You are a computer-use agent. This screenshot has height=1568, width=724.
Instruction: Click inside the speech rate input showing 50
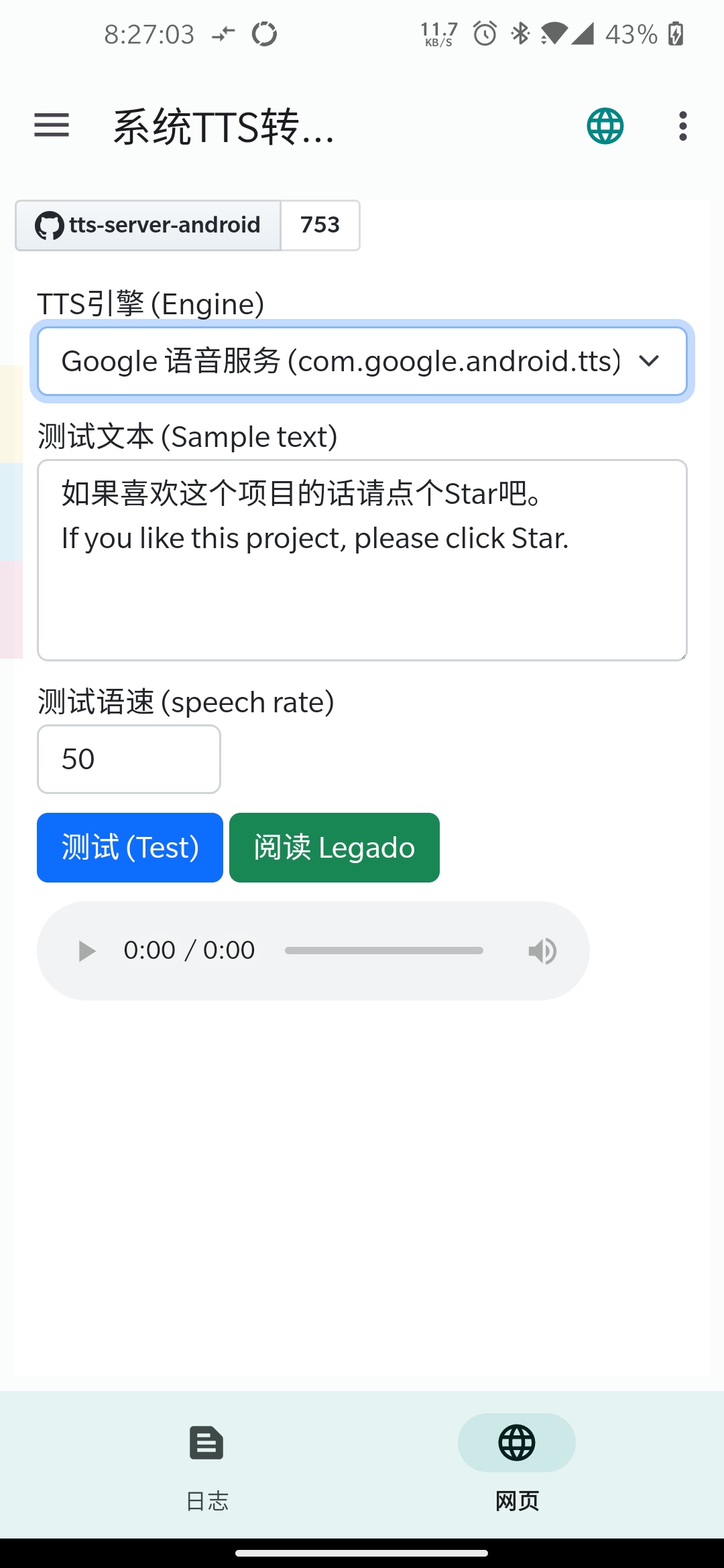(129, 759)
